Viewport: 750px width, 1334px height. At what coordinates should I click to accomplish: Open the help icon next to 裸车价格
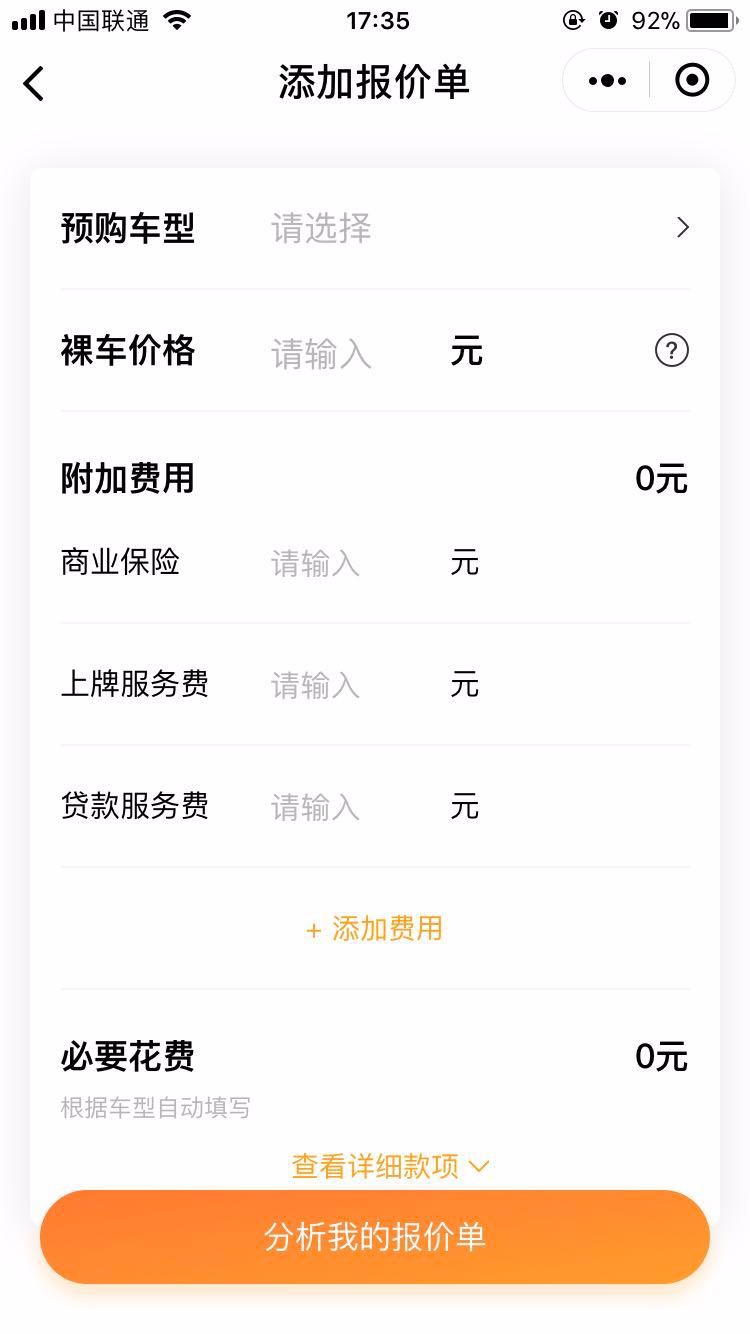pos(672,351)
